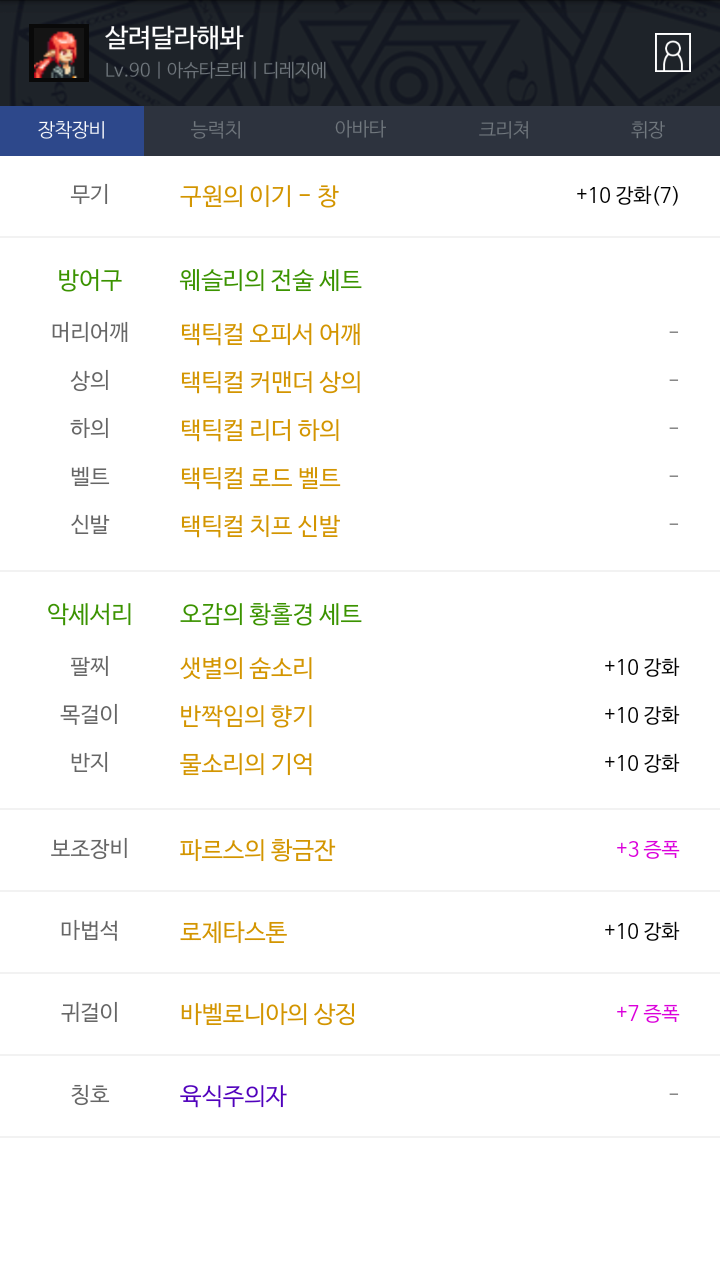The height and width of the screenshot is (1280, 720).
Task: Open 택틱컬 오피서 어깨 shoulder item
Action: click(x=271, y=334)
